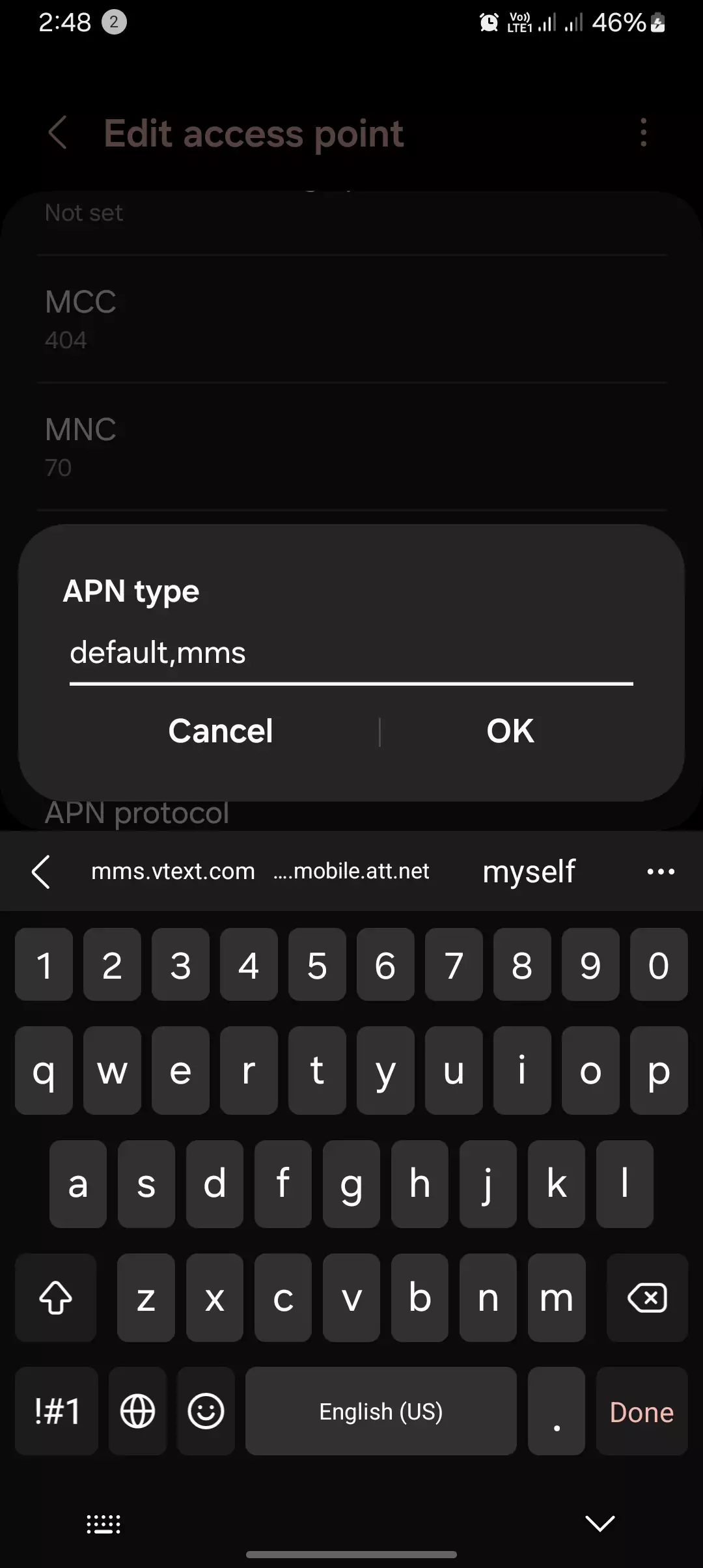Insert the mobile.att.net suggestion
The image size is (703, 1568).
[351, 871]
